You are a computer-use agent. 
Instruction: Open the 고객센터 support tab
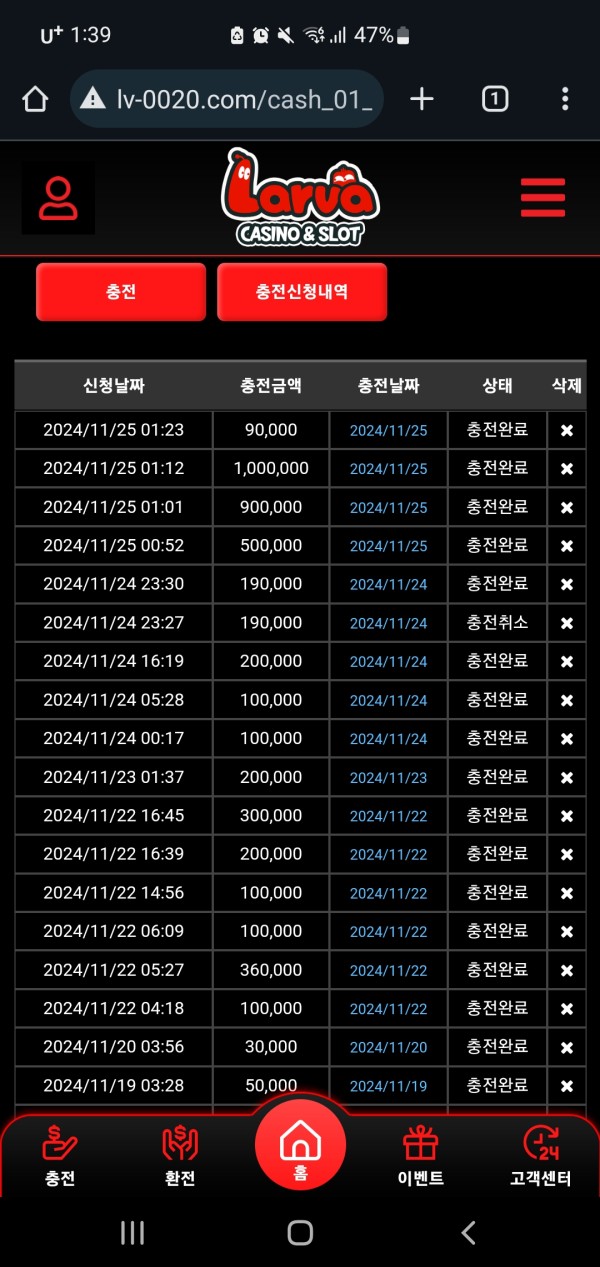point(540,1156)
